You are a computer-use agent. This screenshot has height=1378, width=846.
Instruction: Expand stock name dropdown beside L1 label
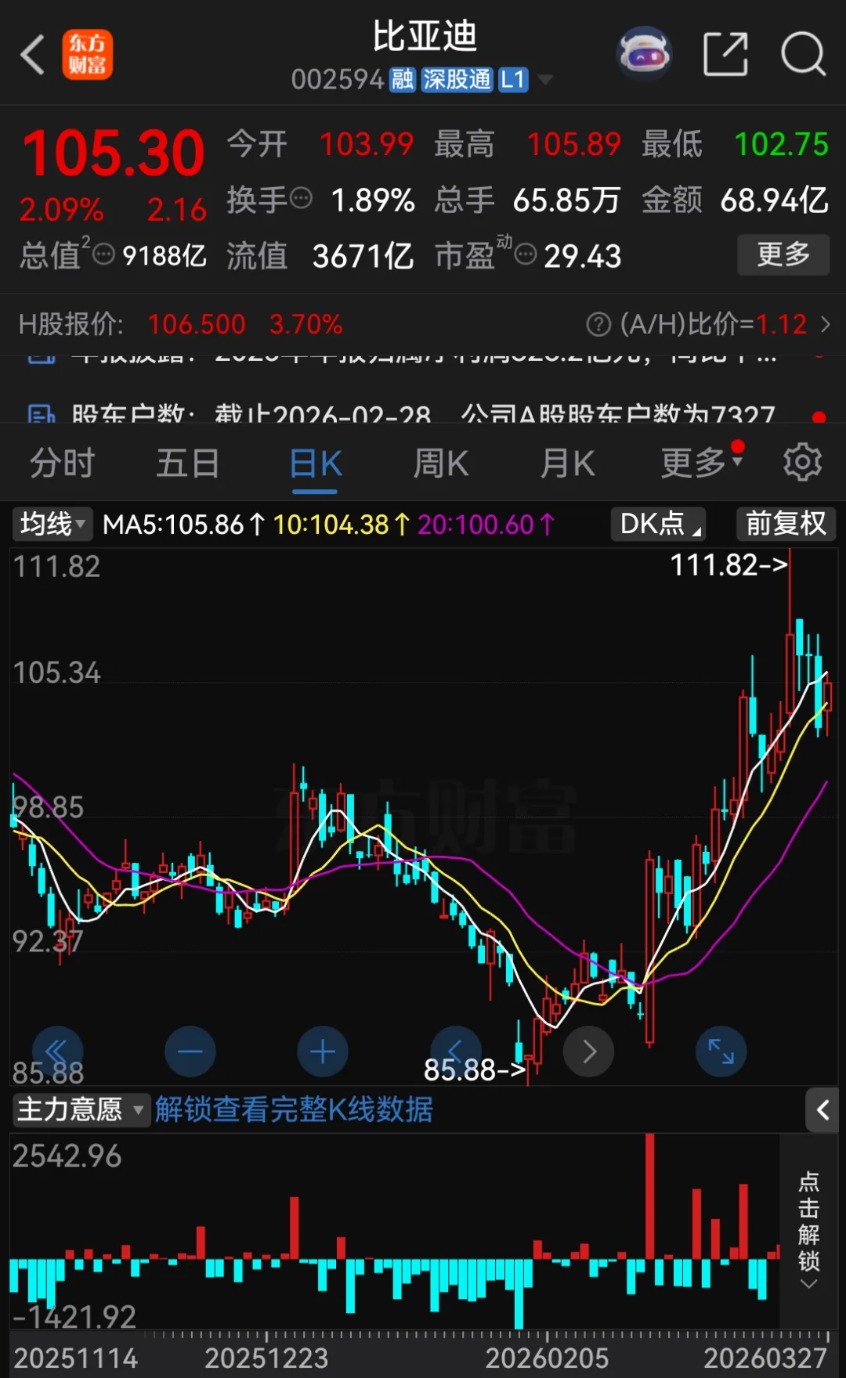point(546,80)
